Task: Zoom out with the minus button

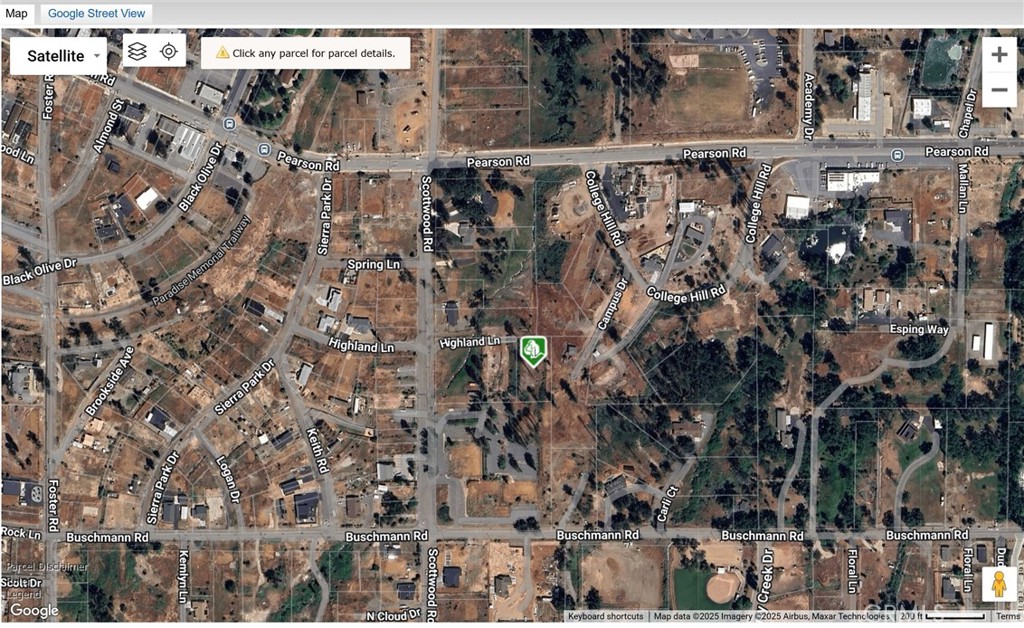Action: (x=999, y=89)
